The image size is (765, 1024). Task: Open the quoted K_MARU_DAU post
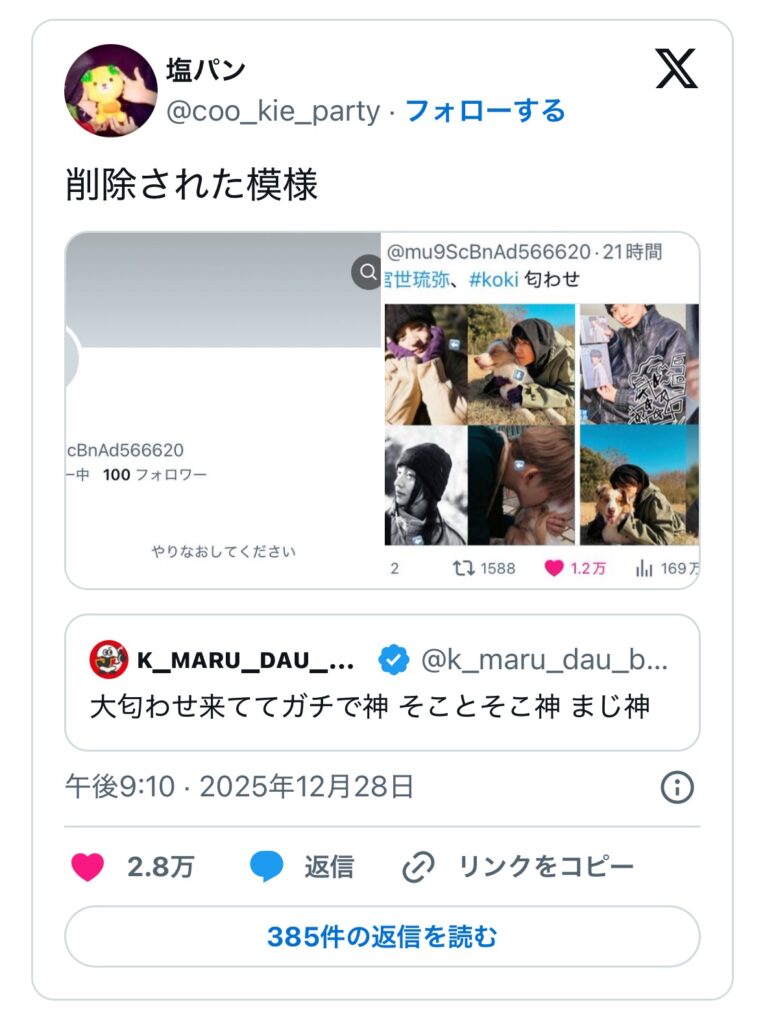[382, 683]
